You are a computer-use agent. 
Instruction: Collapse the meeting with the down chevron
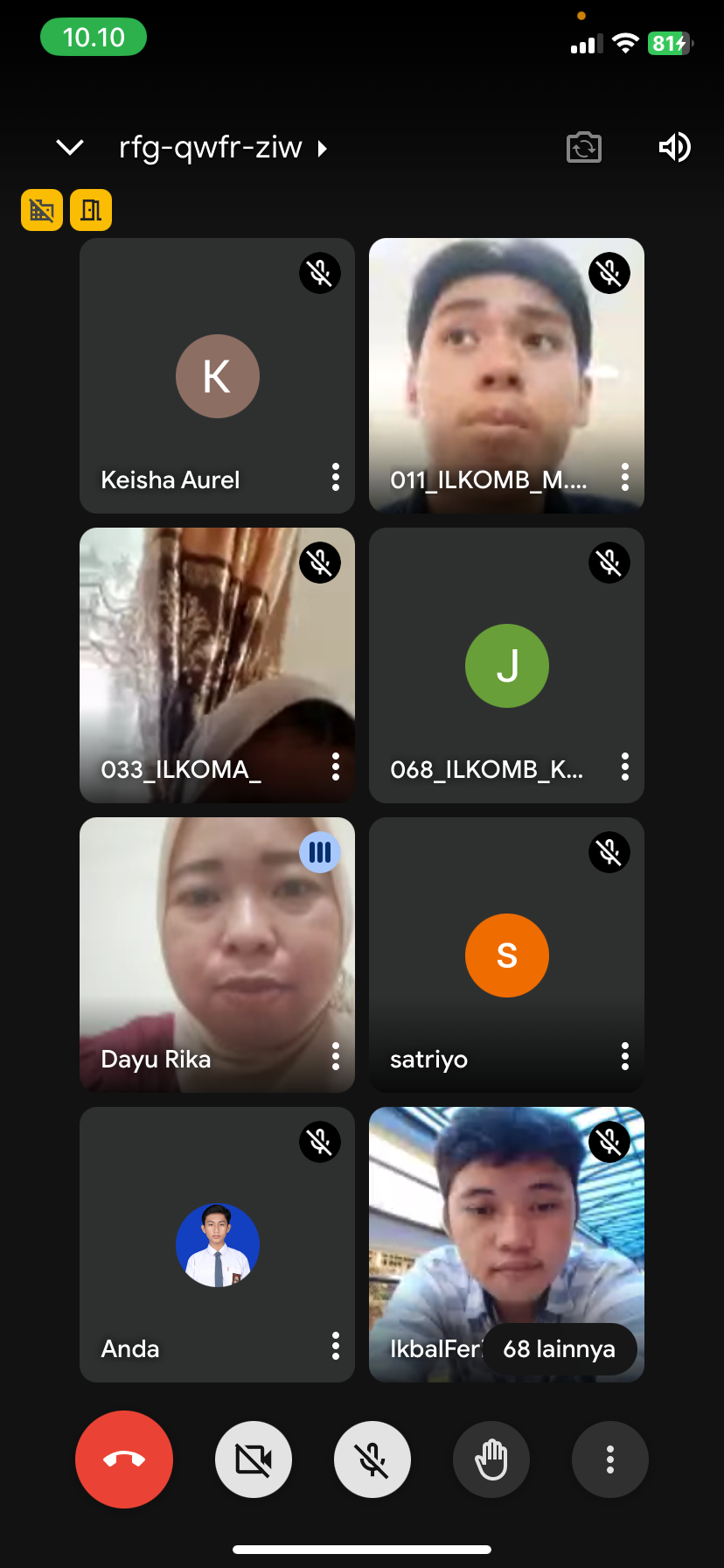coord(70,147)
